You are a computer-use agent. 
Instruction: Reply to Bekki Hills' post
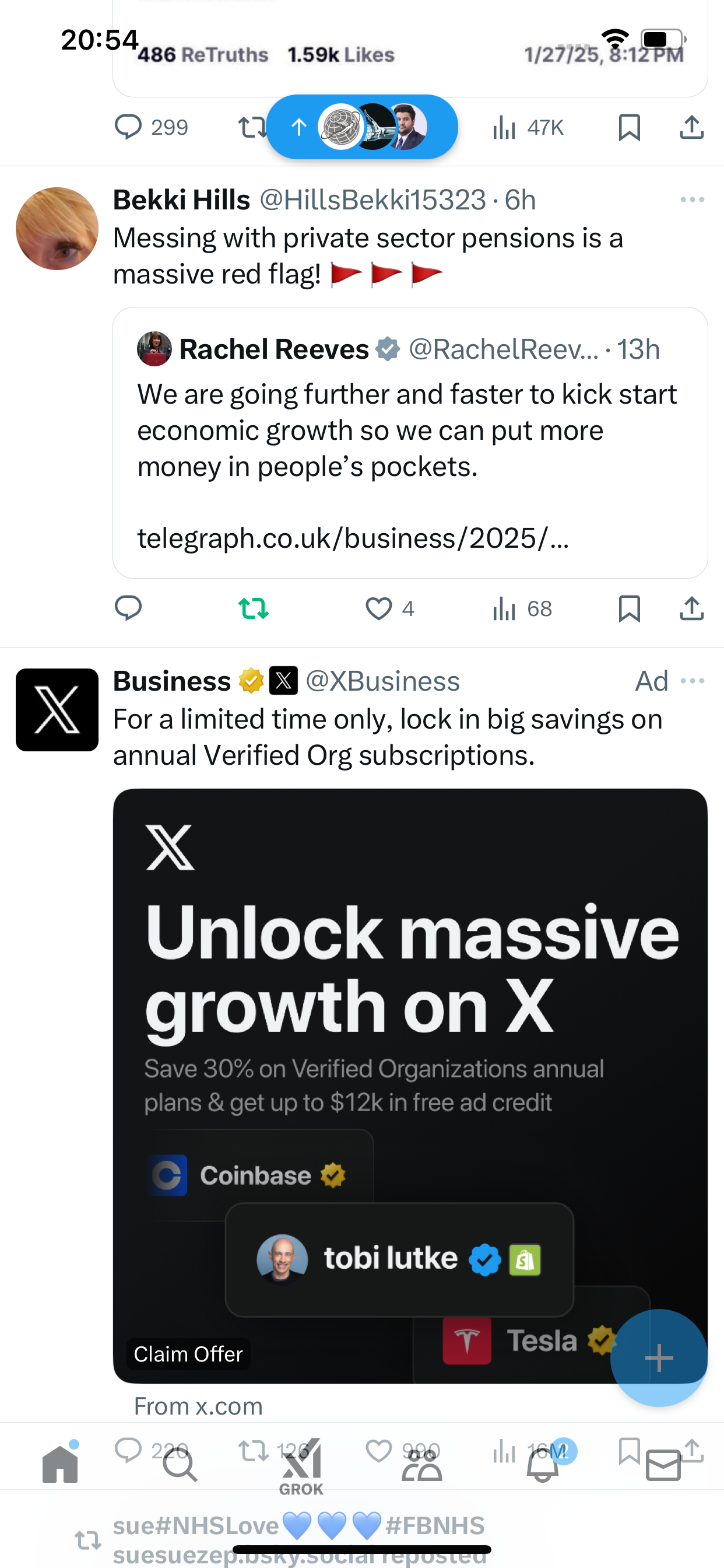pyautogui.click(x=128, y=608)
